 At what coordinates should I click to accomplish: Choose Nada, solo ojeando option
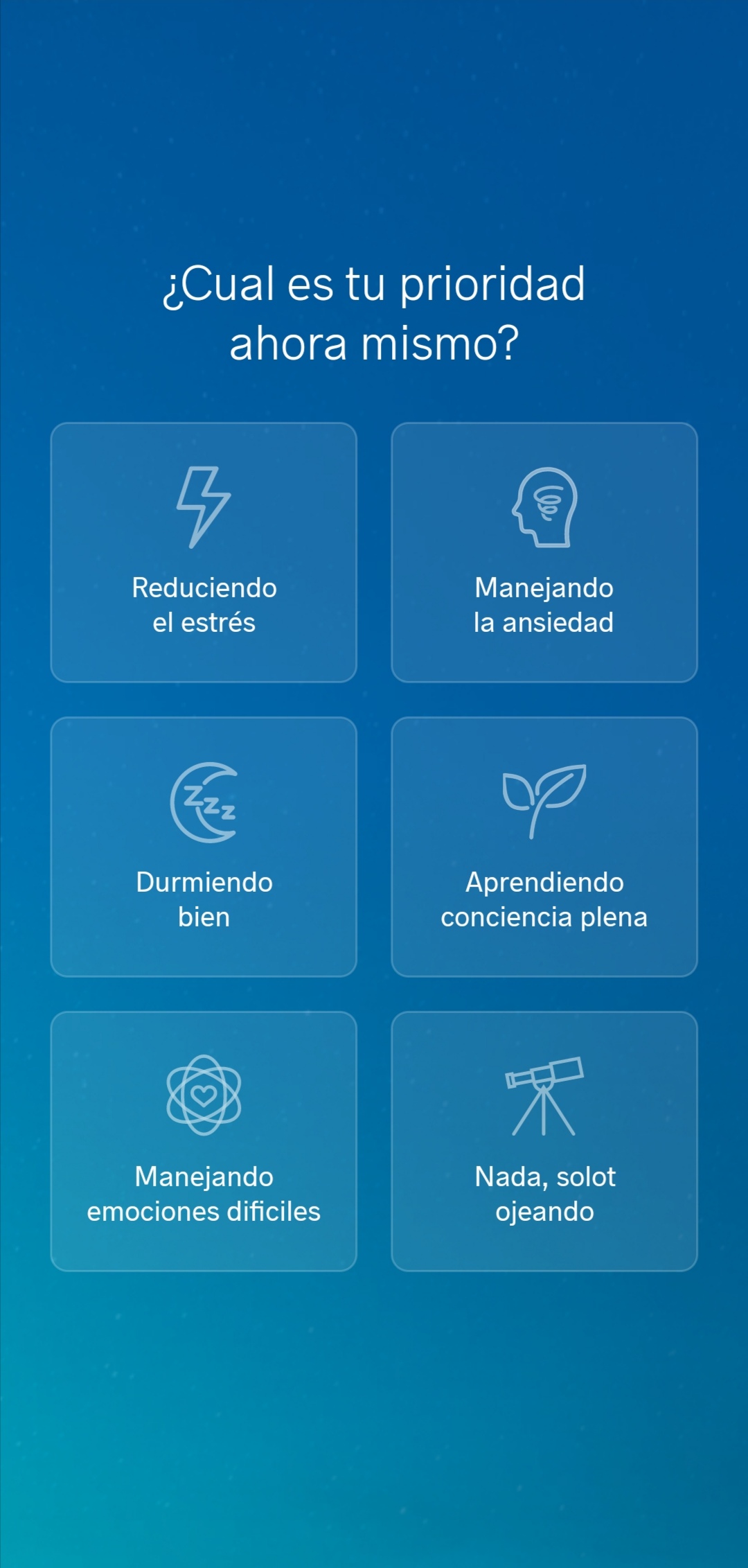[x=544, y=1141]
